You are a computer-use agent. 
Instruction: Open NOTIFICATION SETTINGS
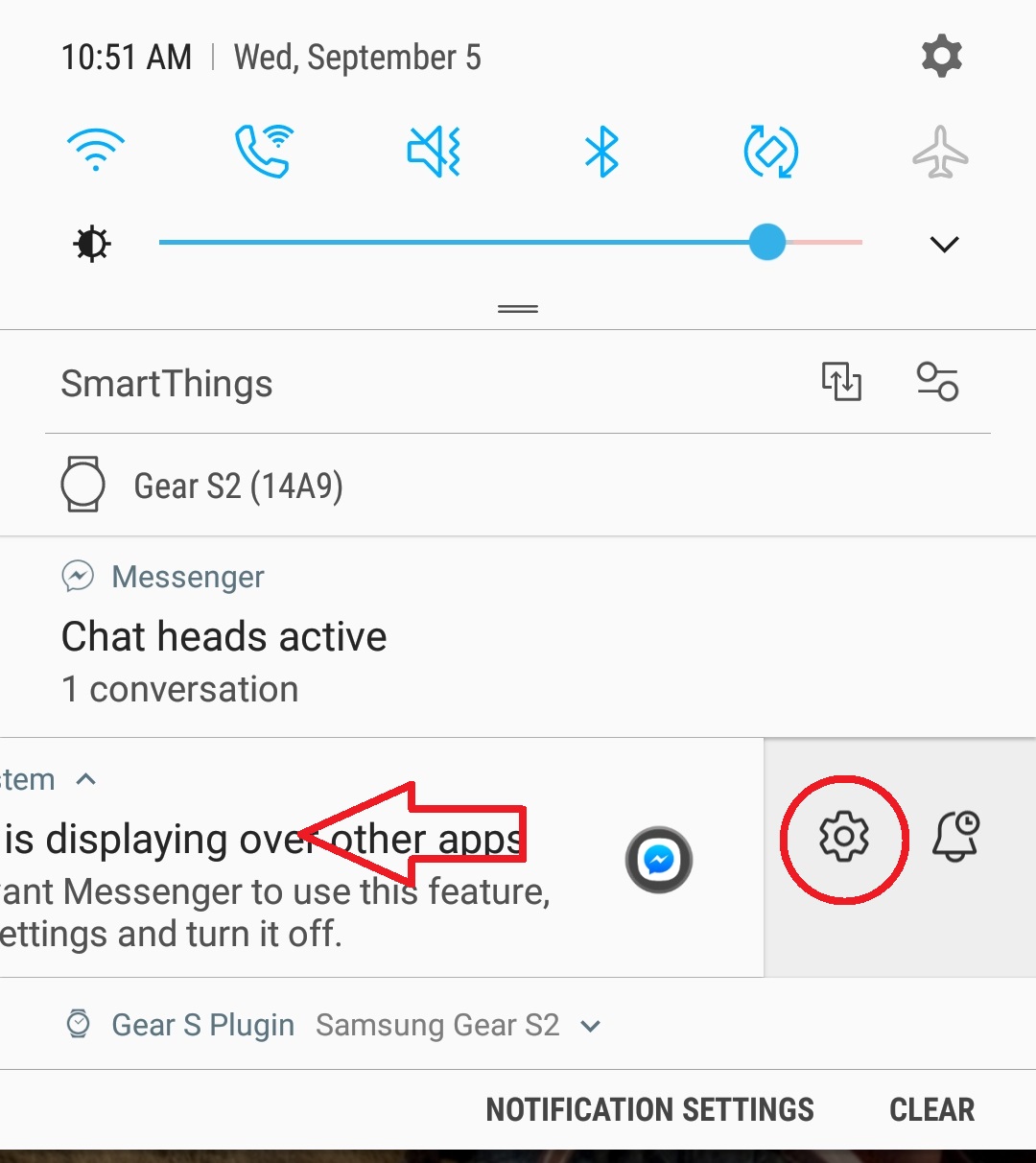[x=649, y=1109]
